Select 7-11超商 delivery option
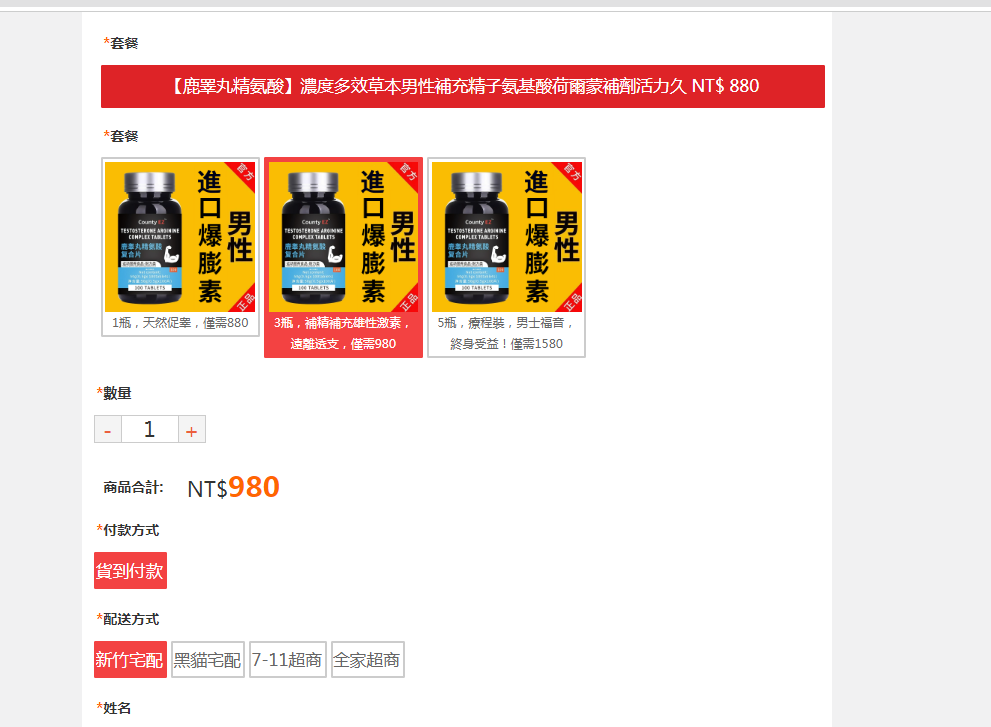The height and width of the screenshot is (727, 991). [287, 660]
